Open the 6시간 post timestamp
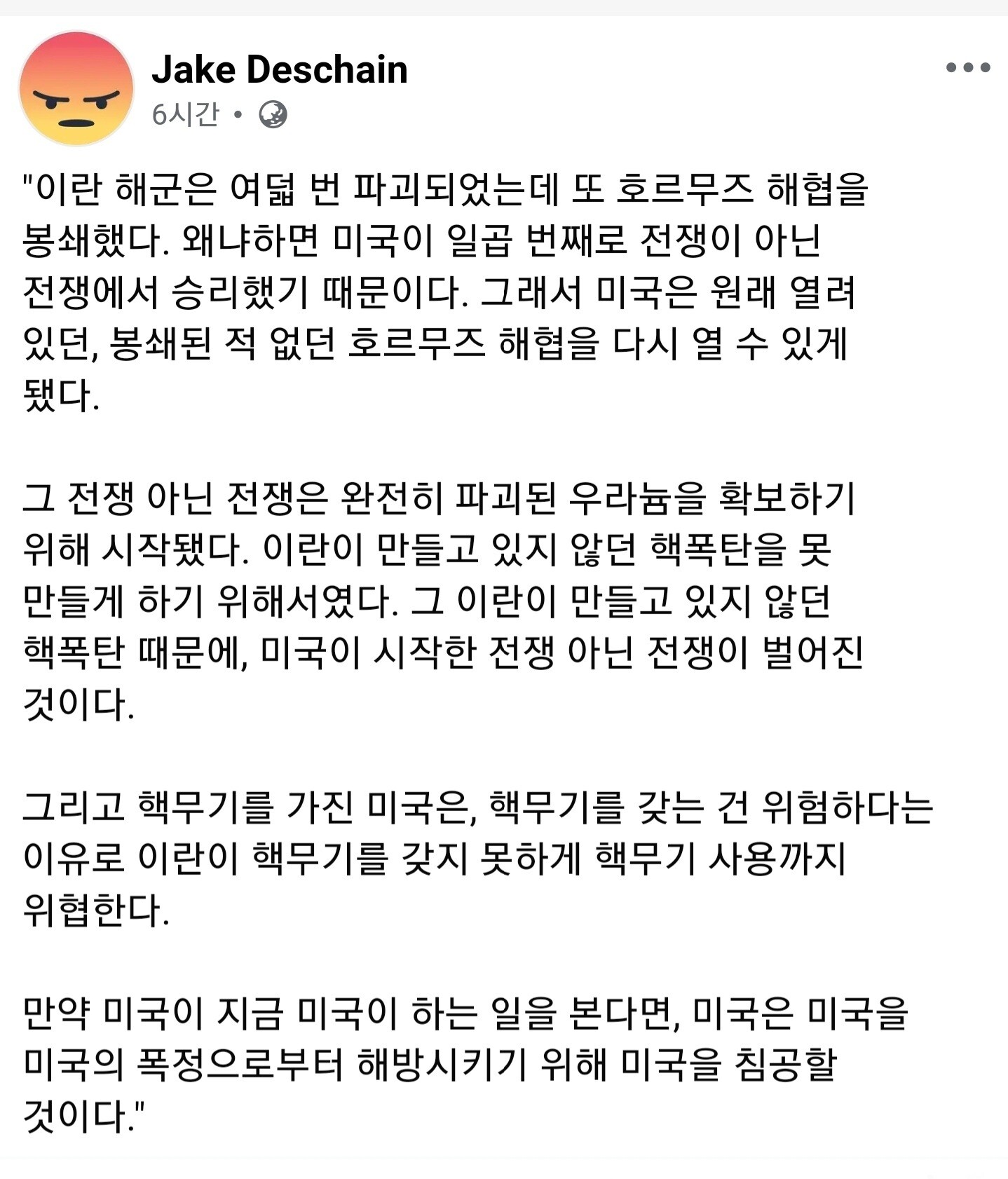Image resolution: width=1008 pixels, height=1179 pixels. pyautogui.click(x=186, y=114)
